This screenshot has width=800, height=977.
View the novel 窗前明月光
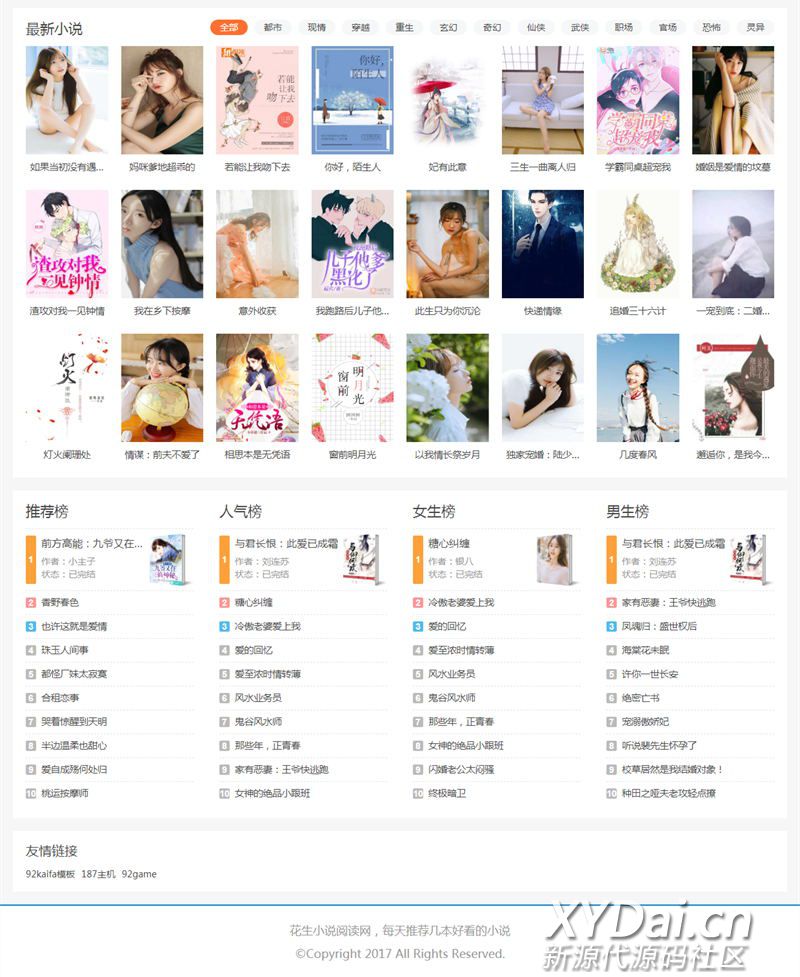352,388
